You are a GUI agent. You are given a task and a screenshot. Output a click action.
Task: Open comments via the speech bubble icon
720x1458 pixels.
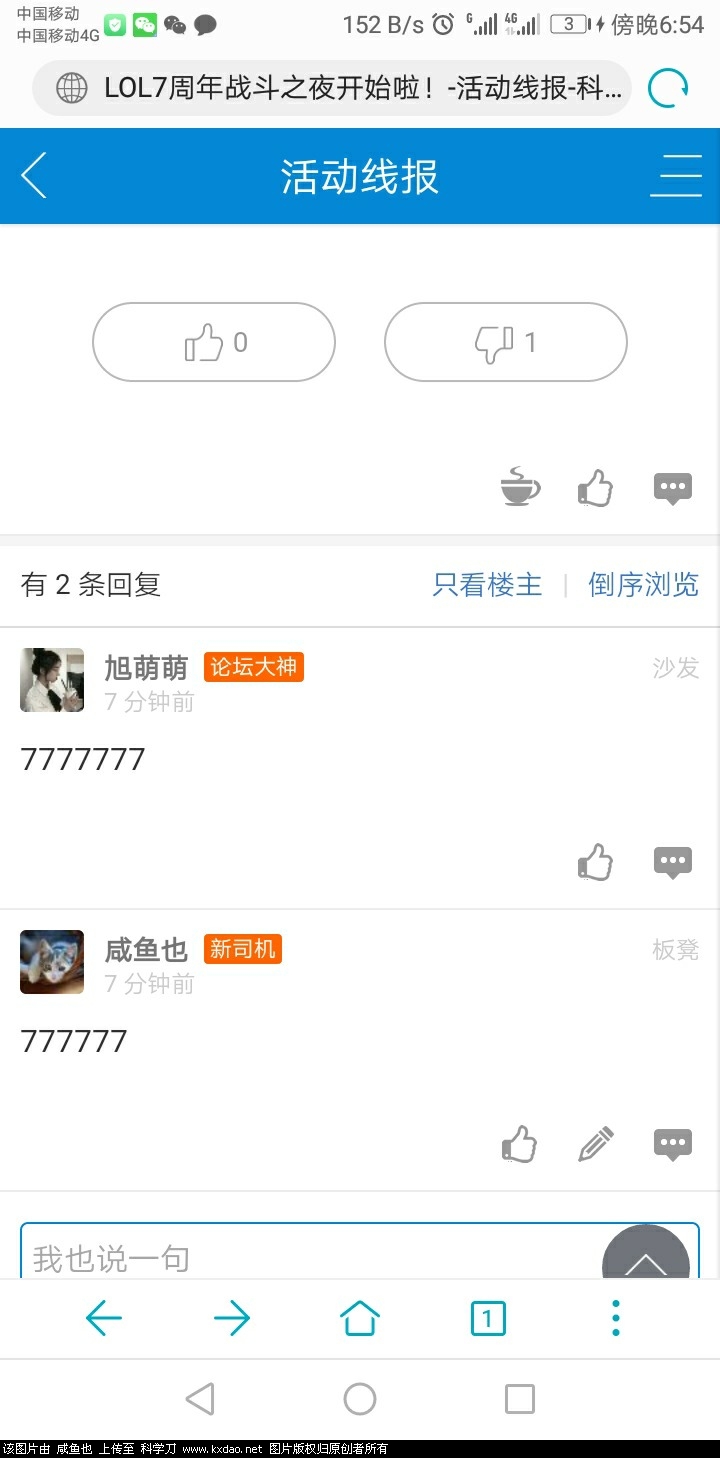(671, 487)
